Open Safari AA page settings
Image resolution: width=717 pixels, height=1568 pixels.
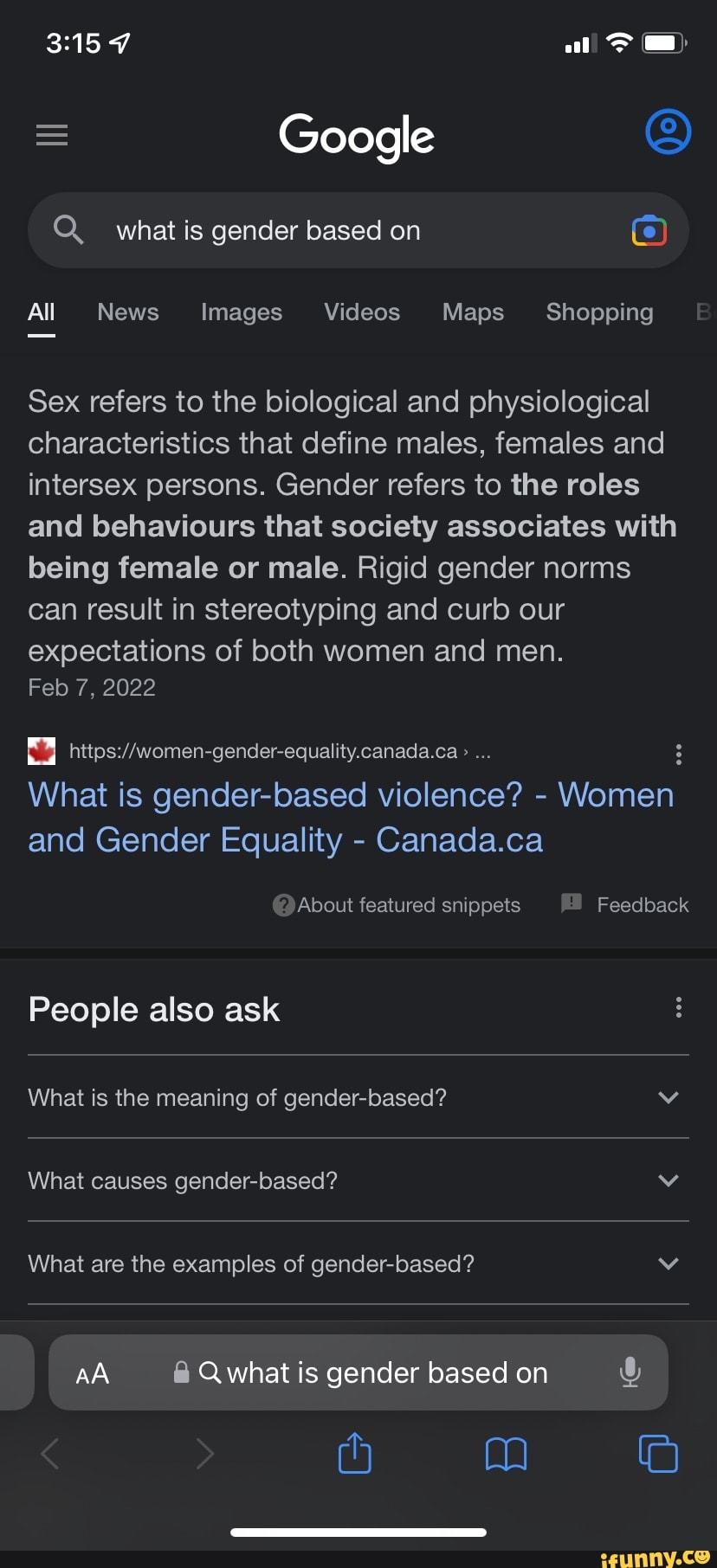click(x=93, y=1373)
